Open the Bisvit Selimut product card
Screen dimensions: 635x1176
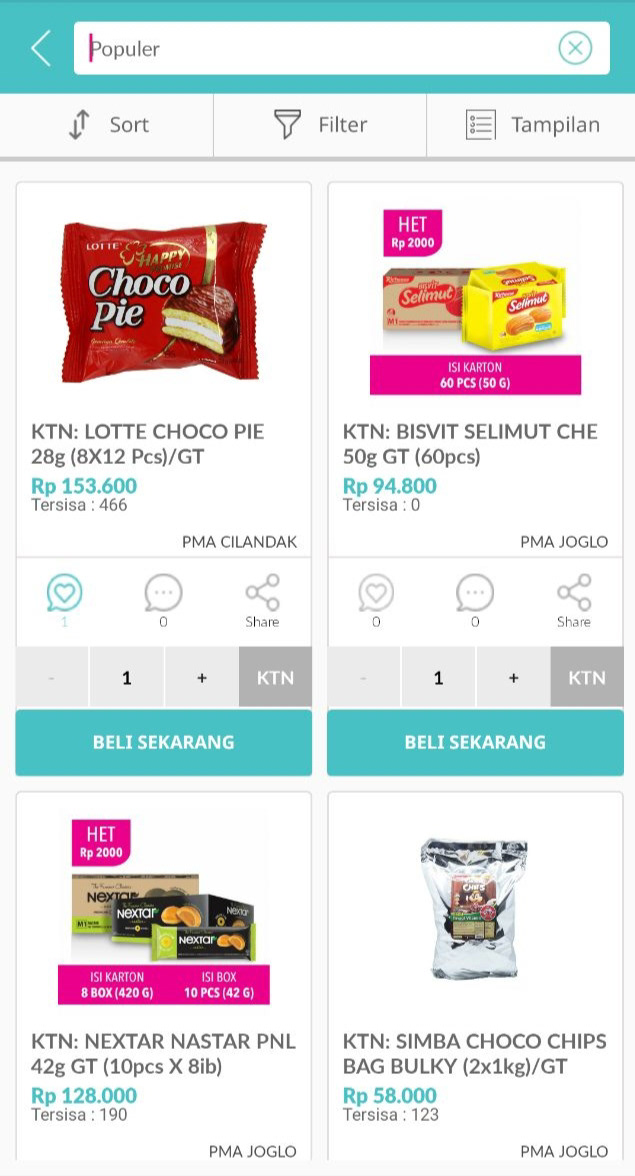[475, 368]
